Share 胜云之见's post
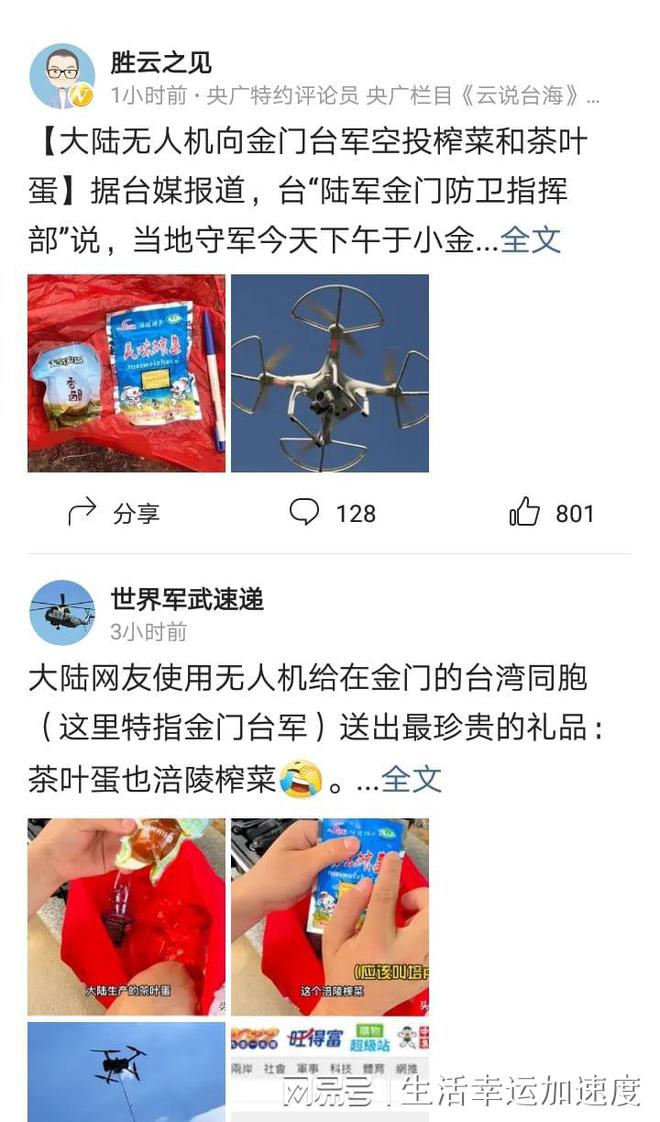This screenshot has height=1122, width=660. tap(113, 513)
